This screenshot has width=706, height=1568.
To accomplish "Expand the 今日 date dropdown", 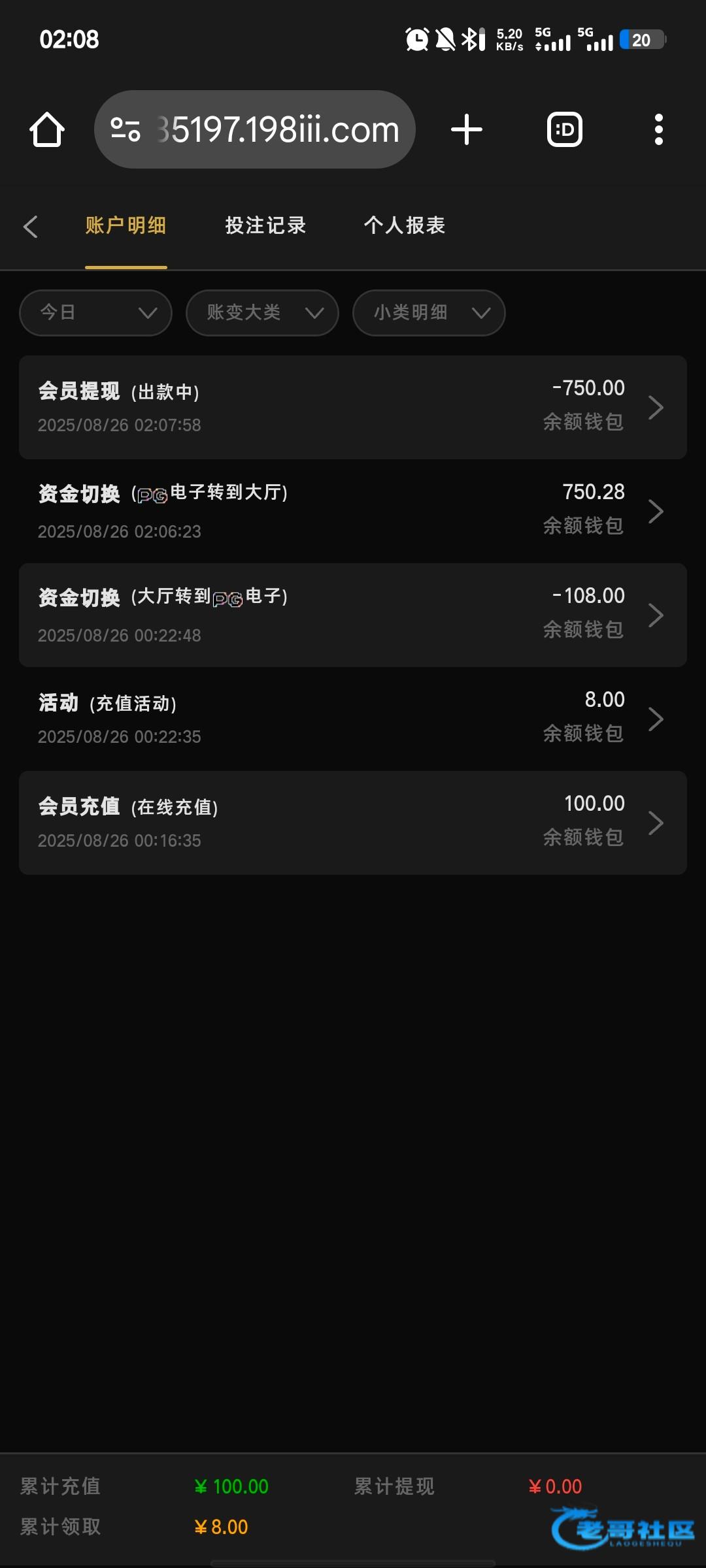I will (95, 313).
